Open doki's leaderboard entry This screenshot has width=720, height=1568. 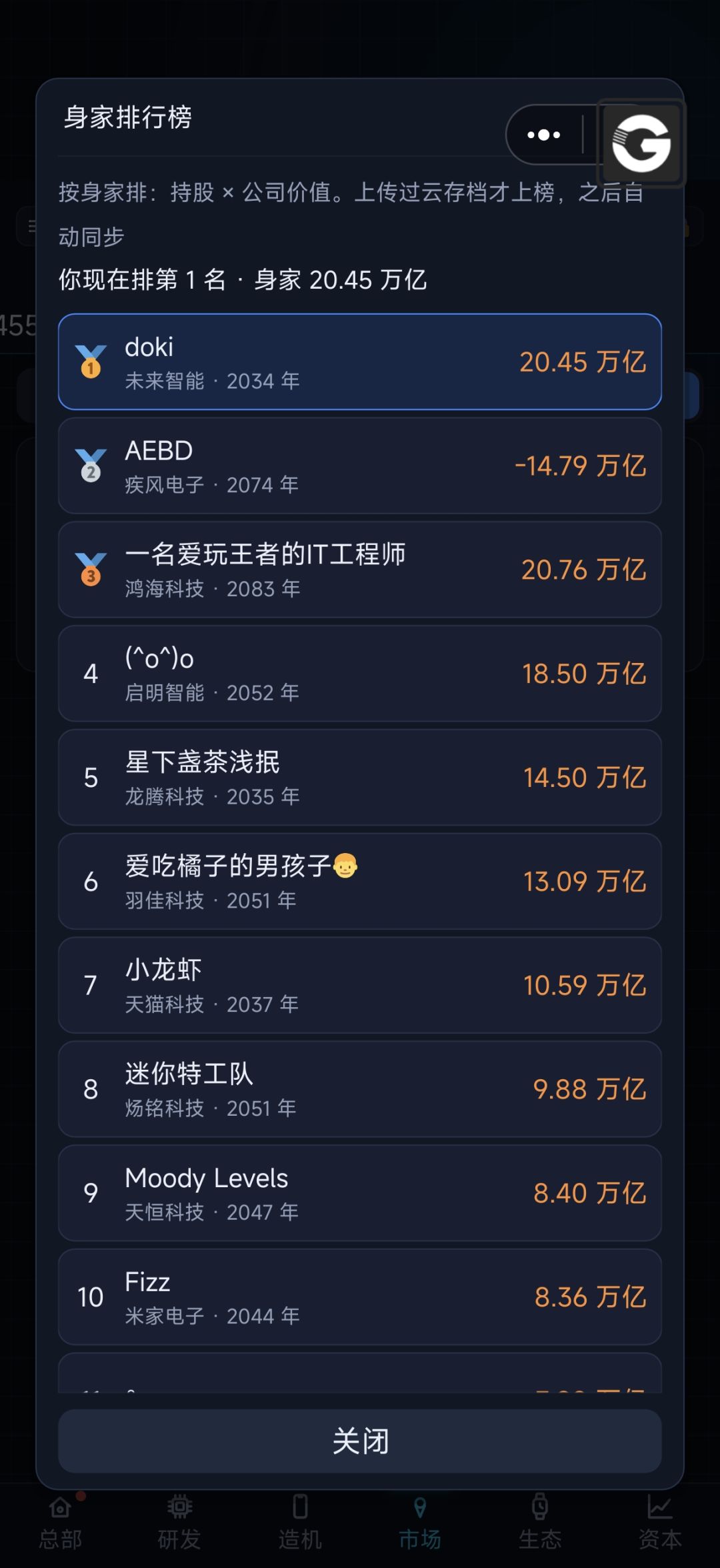360,361
